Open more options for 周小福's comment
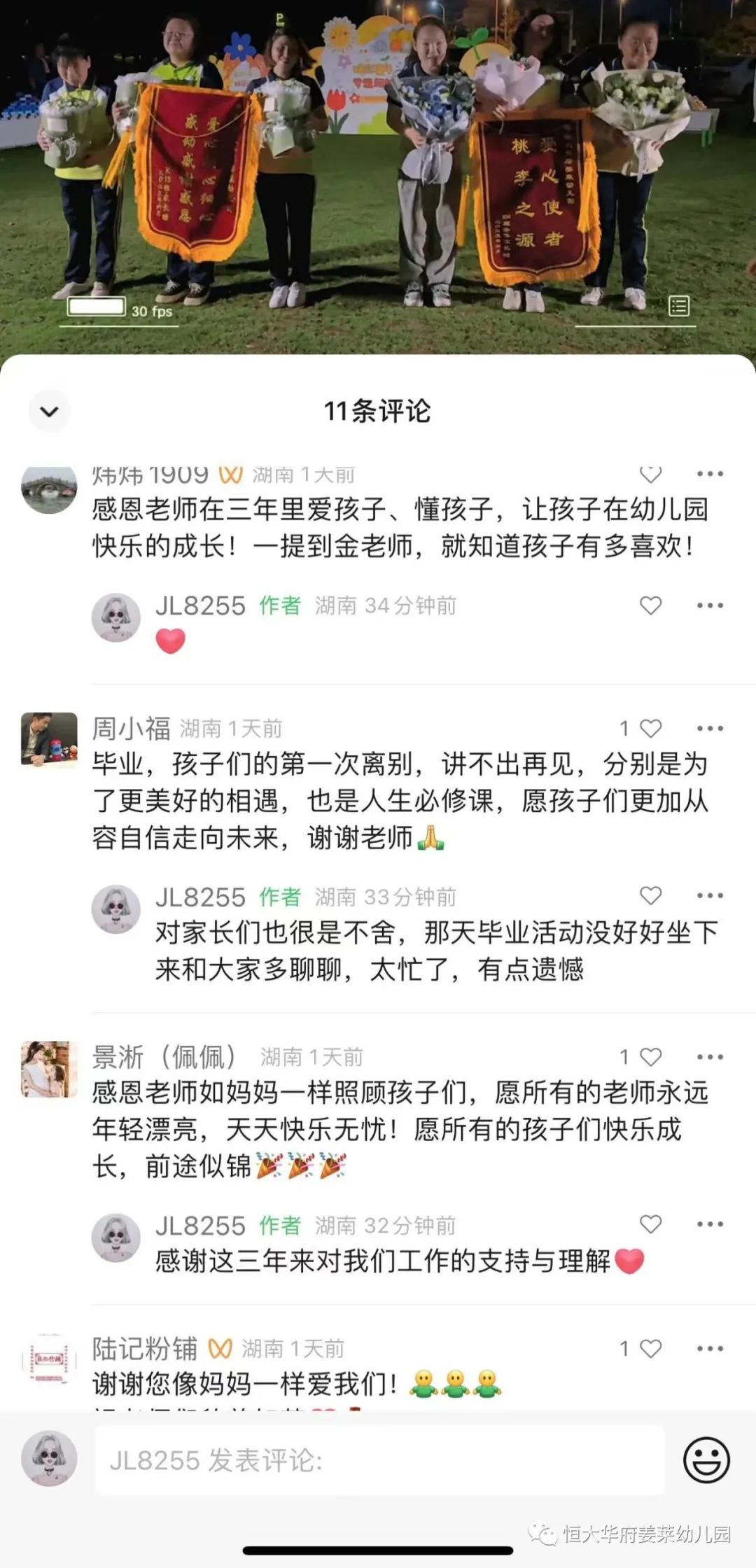Screen dimensions: 756x1568 tap(710, 729)
